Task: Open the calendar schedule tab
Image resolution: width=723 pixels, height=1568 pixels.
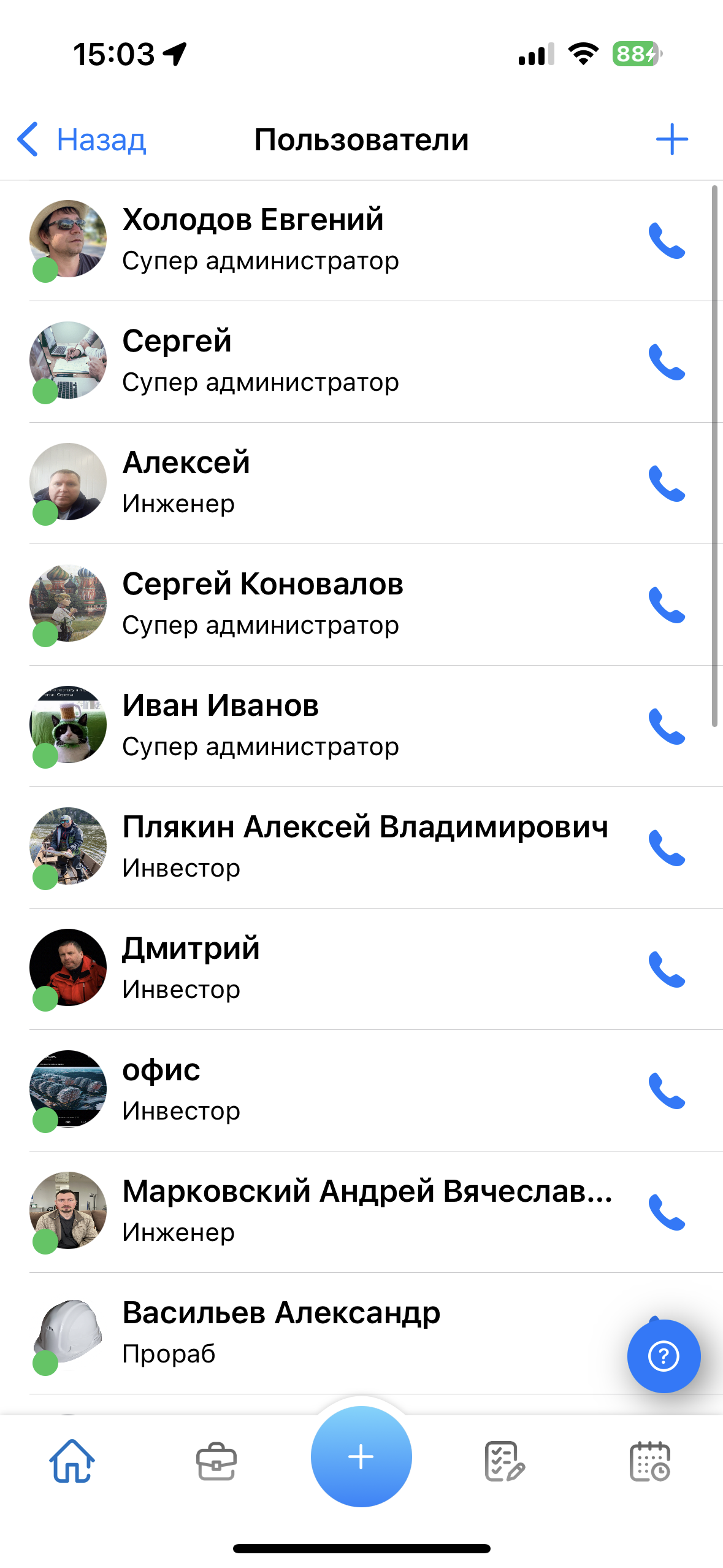Action: (649, 1461)
